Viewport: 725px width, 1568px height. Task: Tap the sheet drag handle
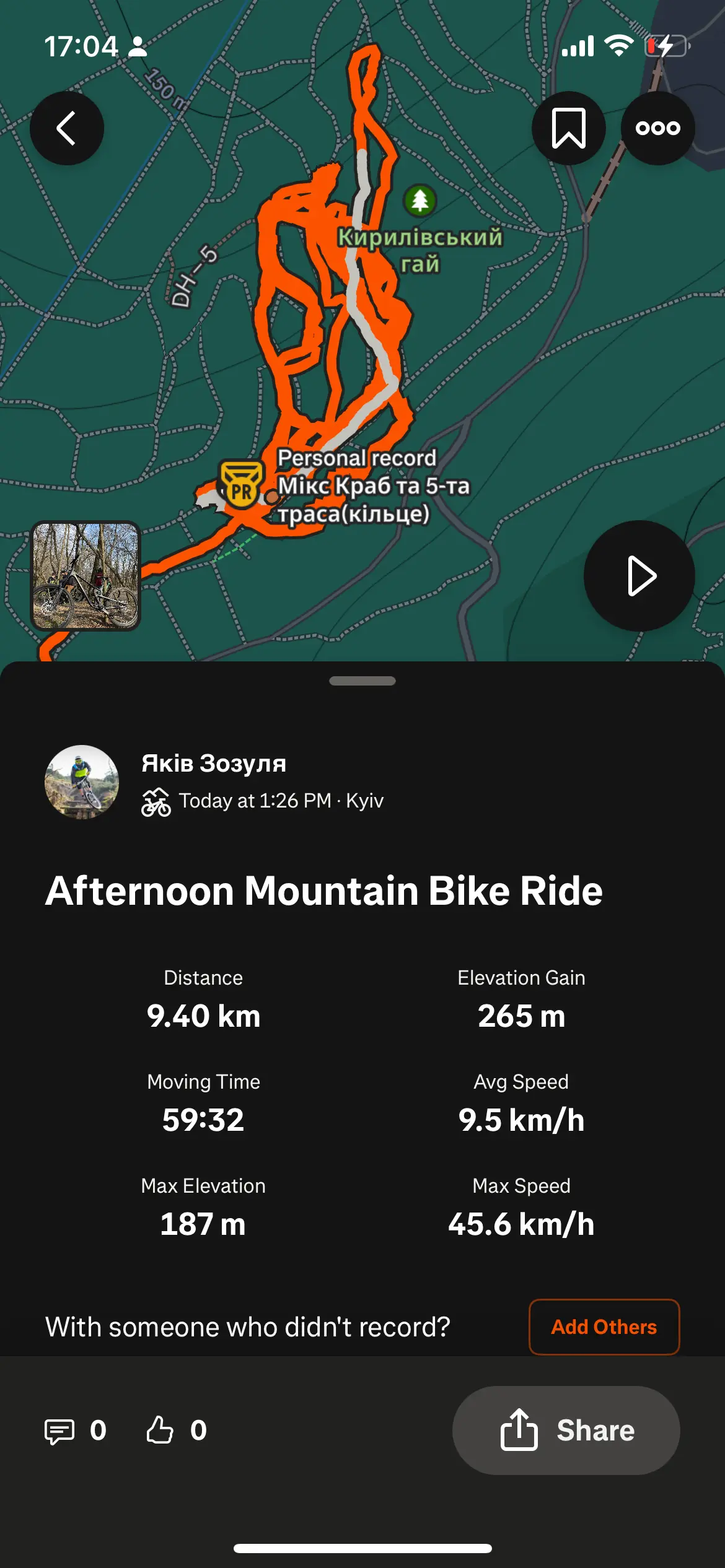362,681
